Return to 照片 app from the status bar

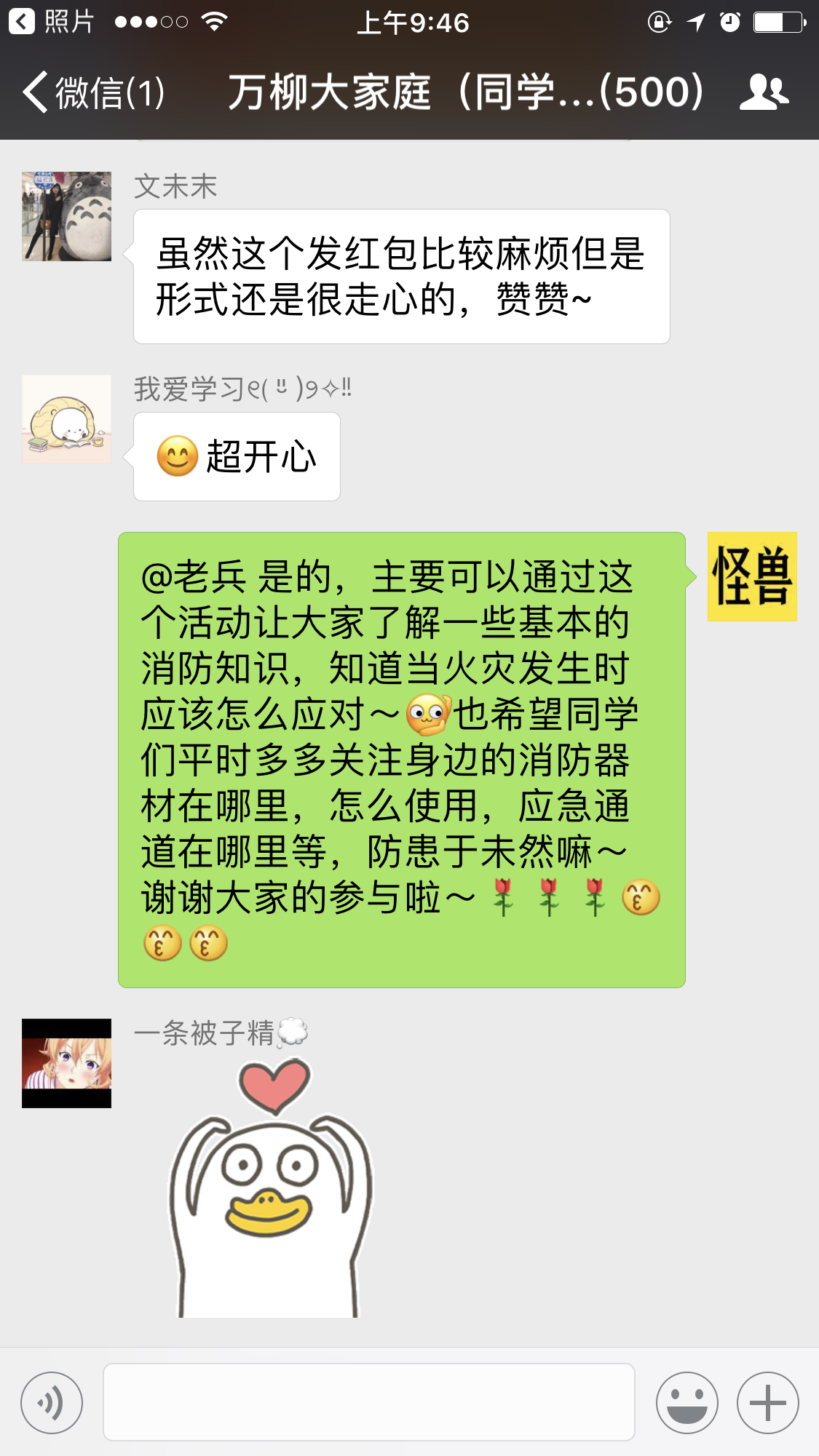[51, 22]
